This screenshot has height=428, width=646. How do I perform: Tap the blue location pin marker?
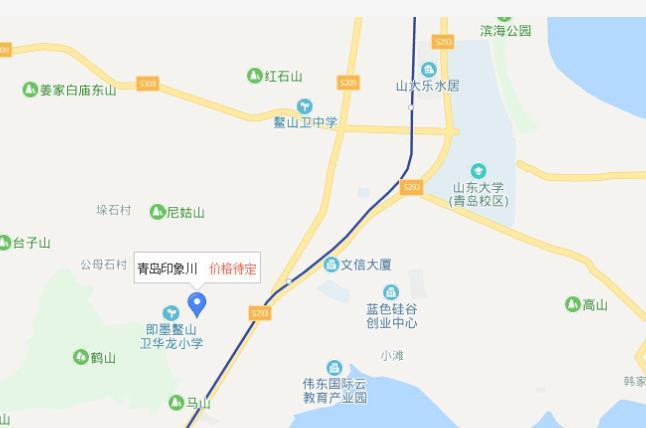click(197, 303)
